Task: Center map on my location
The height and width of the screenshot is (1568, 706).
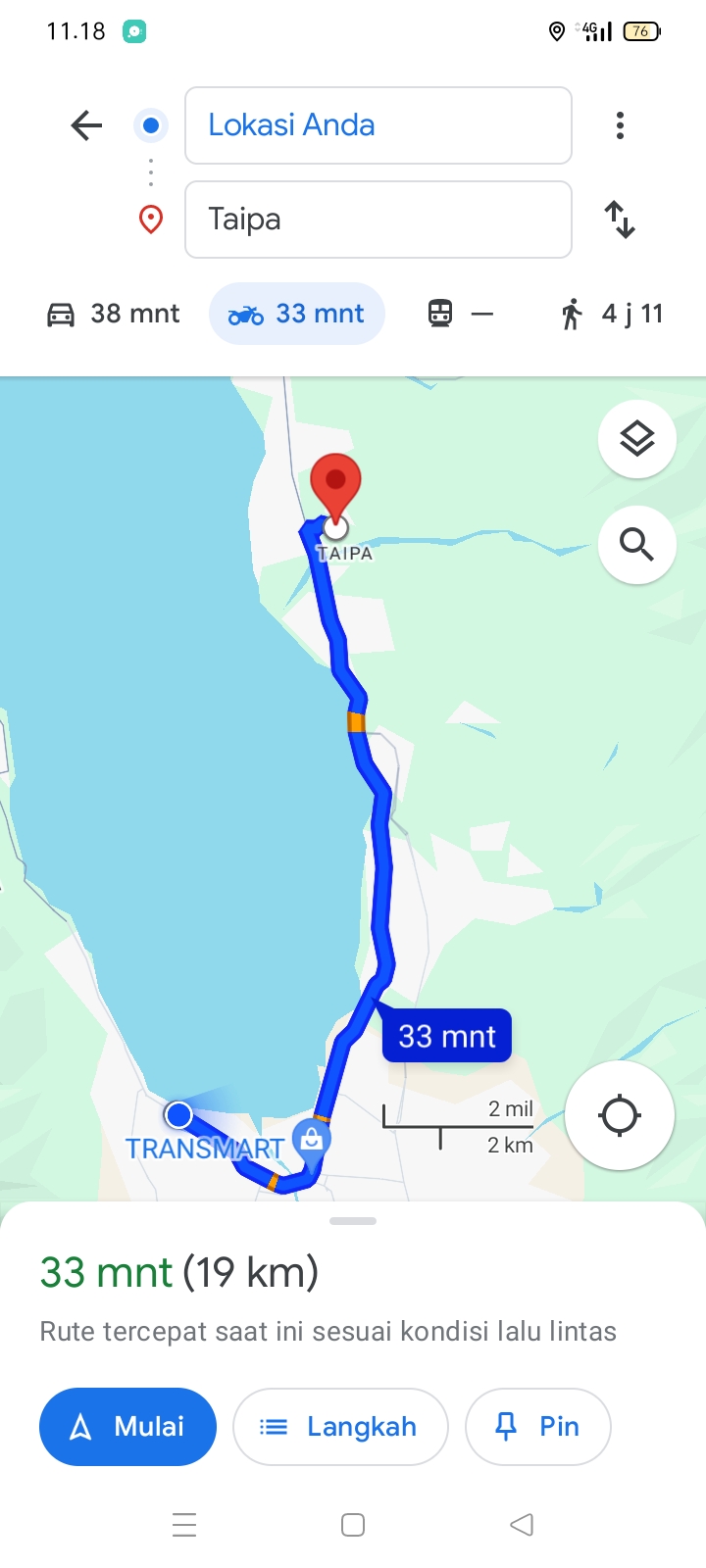Action: point(620,1115)
